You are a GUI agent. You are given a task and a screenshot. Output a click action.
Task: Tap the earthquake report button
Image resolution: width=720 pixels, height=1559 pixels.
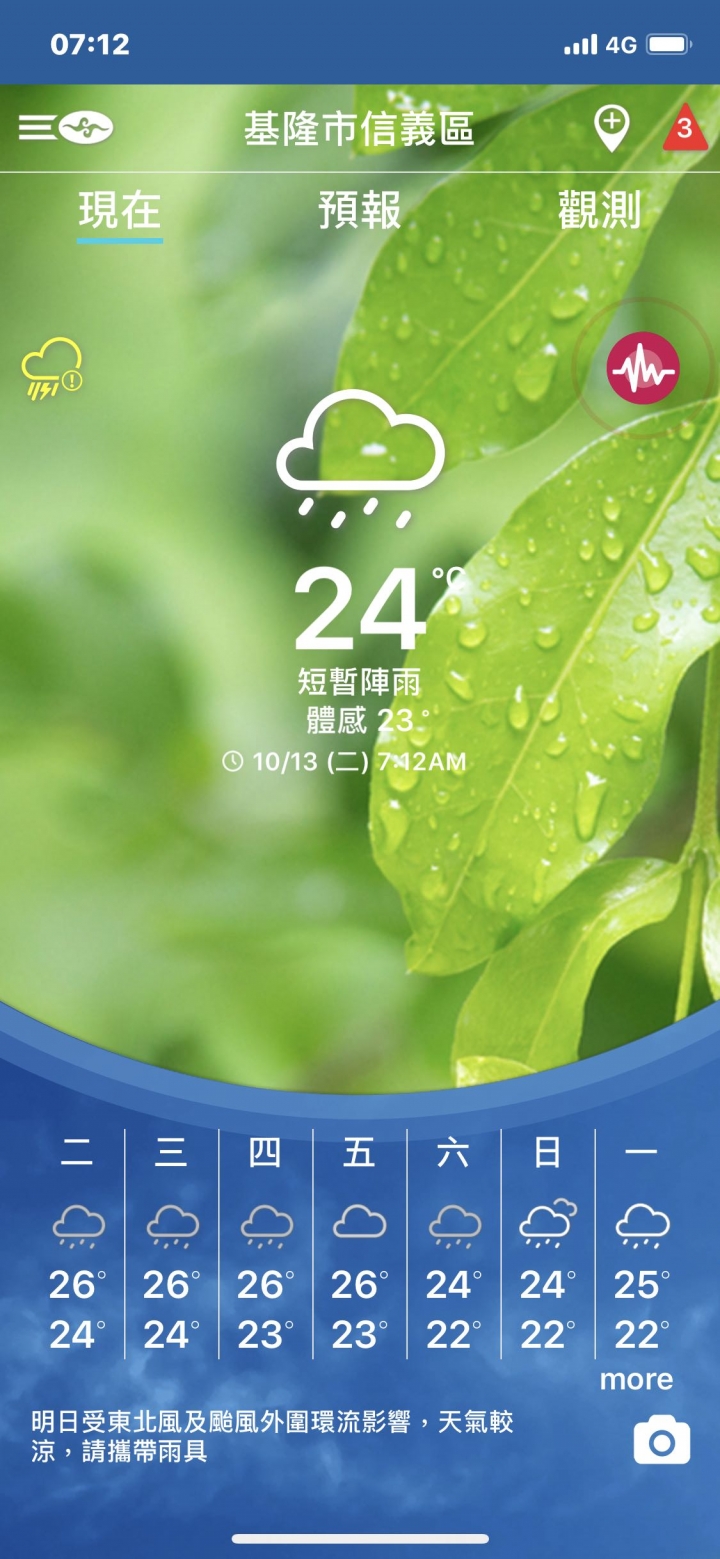click(x=643, y=368)
